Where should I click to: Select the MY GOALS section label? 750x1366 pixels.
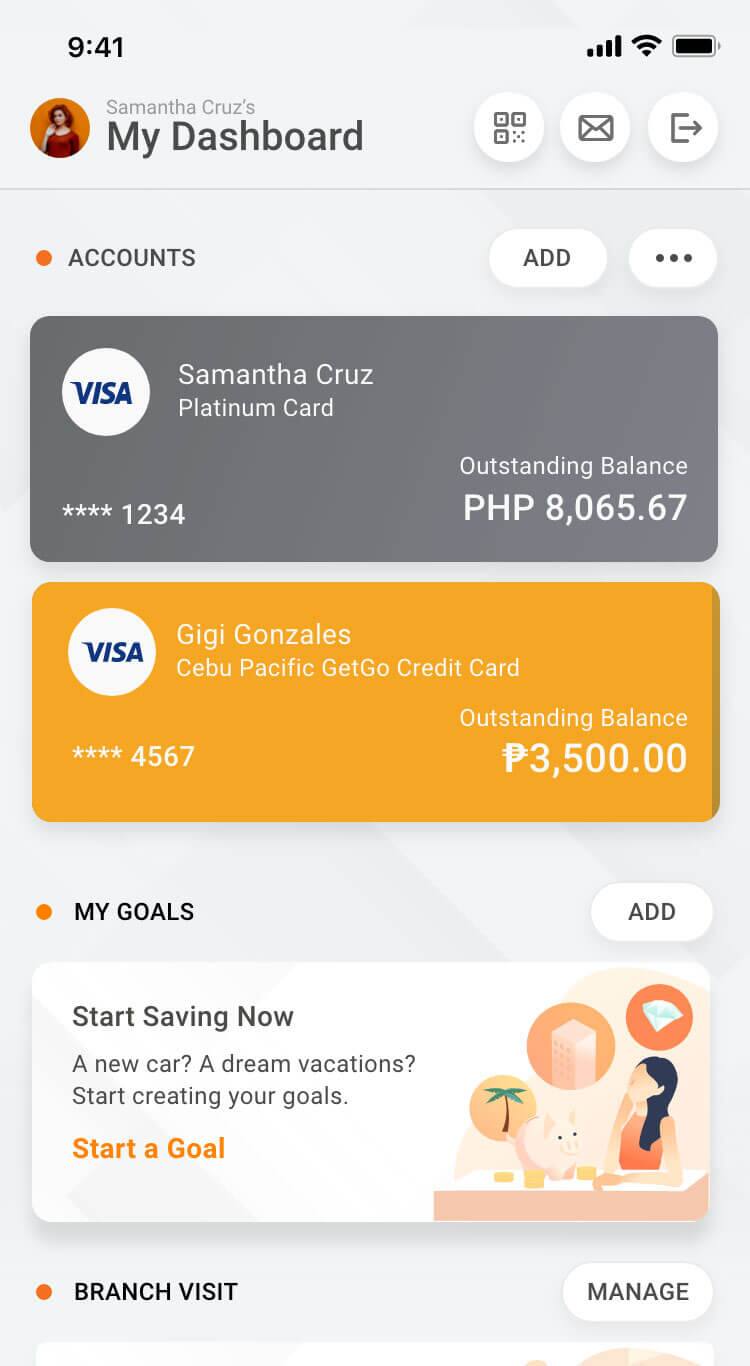(x=134, y=911)
